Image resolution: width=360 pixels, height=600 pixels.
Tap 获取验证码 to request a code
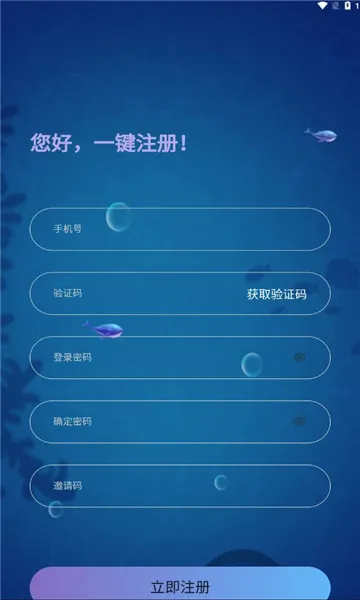pos(277,294)
